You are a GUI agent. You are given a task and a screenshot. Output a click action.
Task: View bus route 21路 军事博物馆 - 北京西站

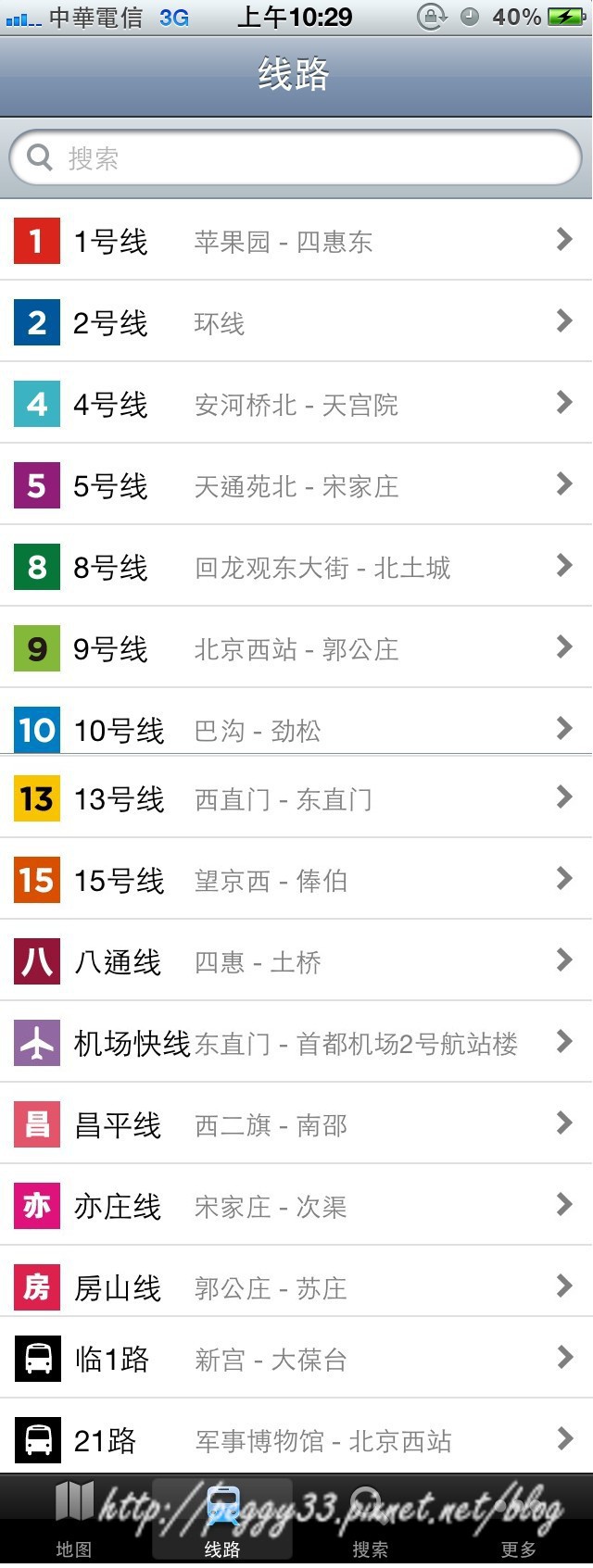pyautogui.click(x=296, y=1439)
